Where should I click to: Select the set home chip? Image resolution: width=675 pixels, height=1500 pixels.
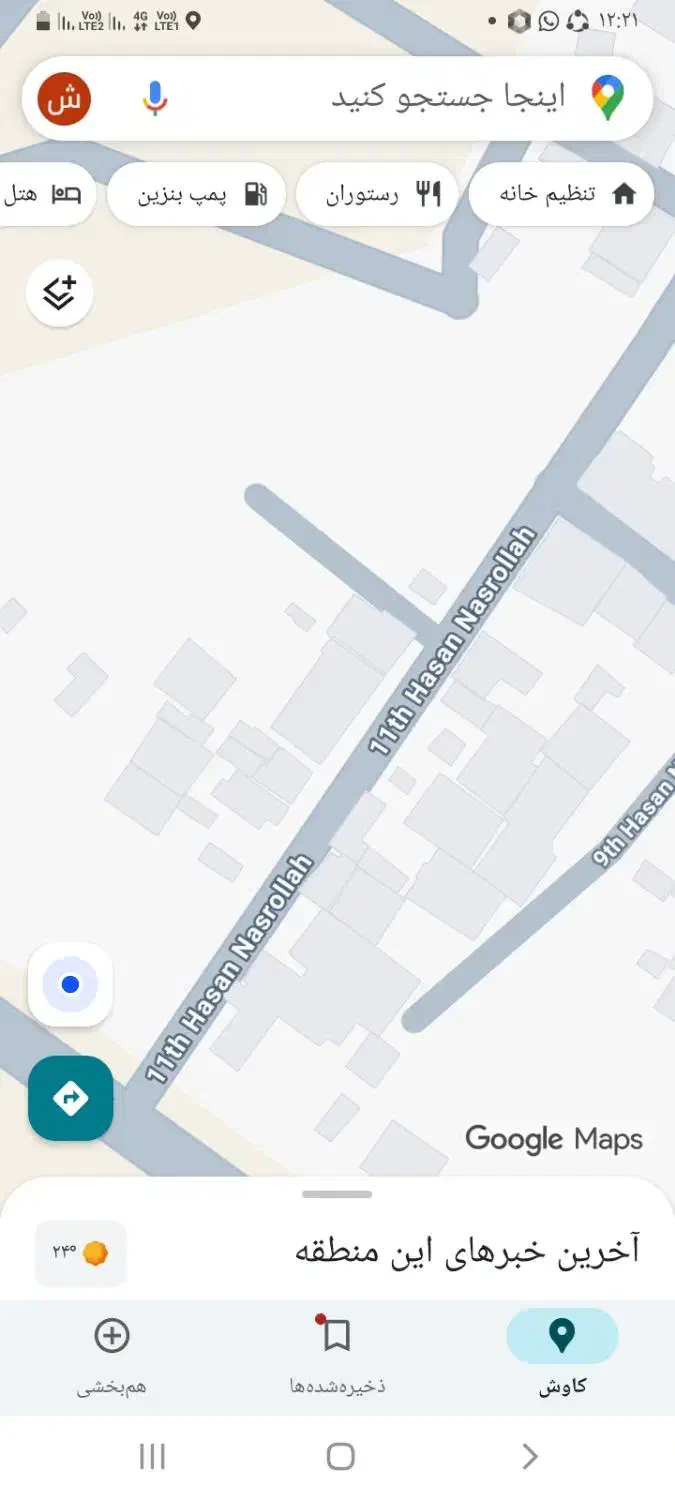[562, 194]
